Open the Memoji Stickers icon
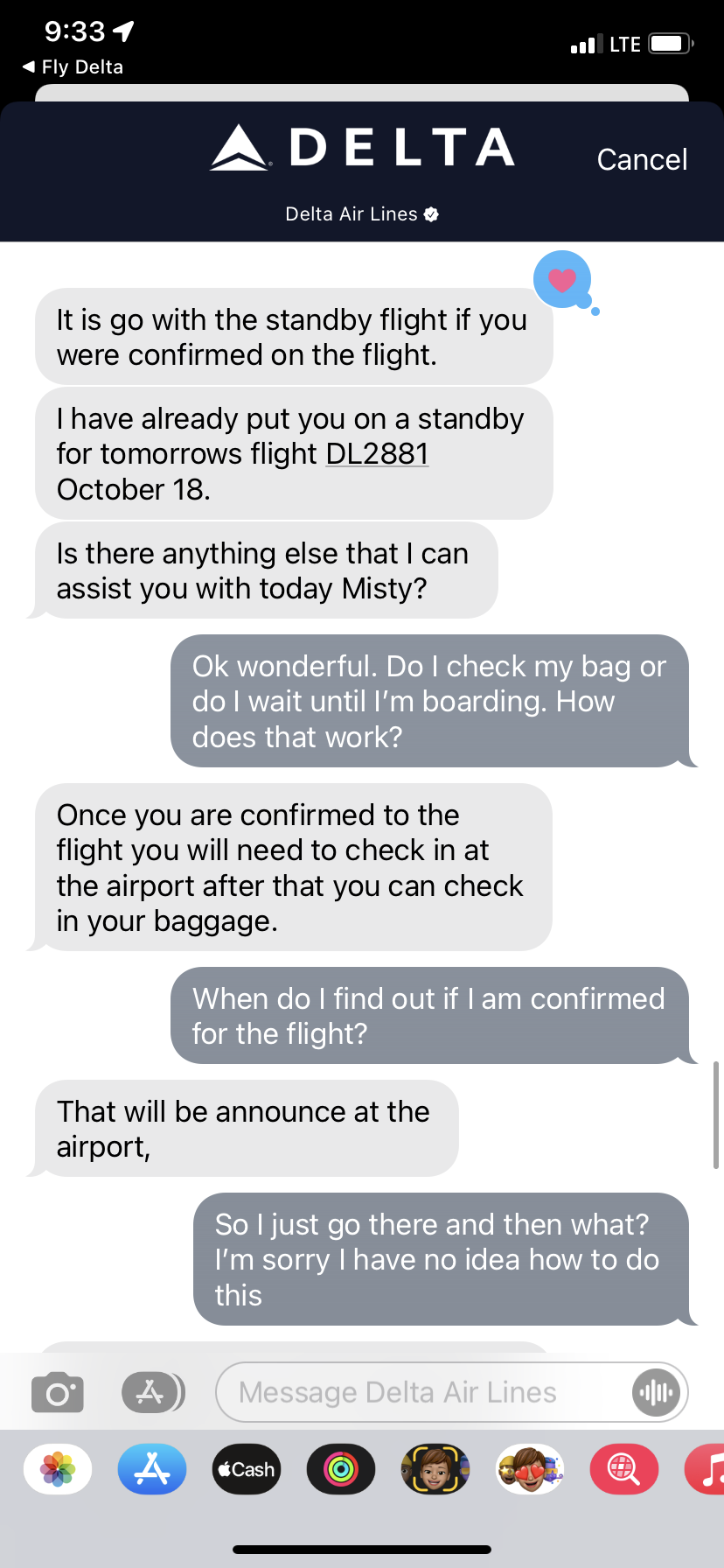Image resolution: width=724 pixels, height=1568 pixels. 529,1468
